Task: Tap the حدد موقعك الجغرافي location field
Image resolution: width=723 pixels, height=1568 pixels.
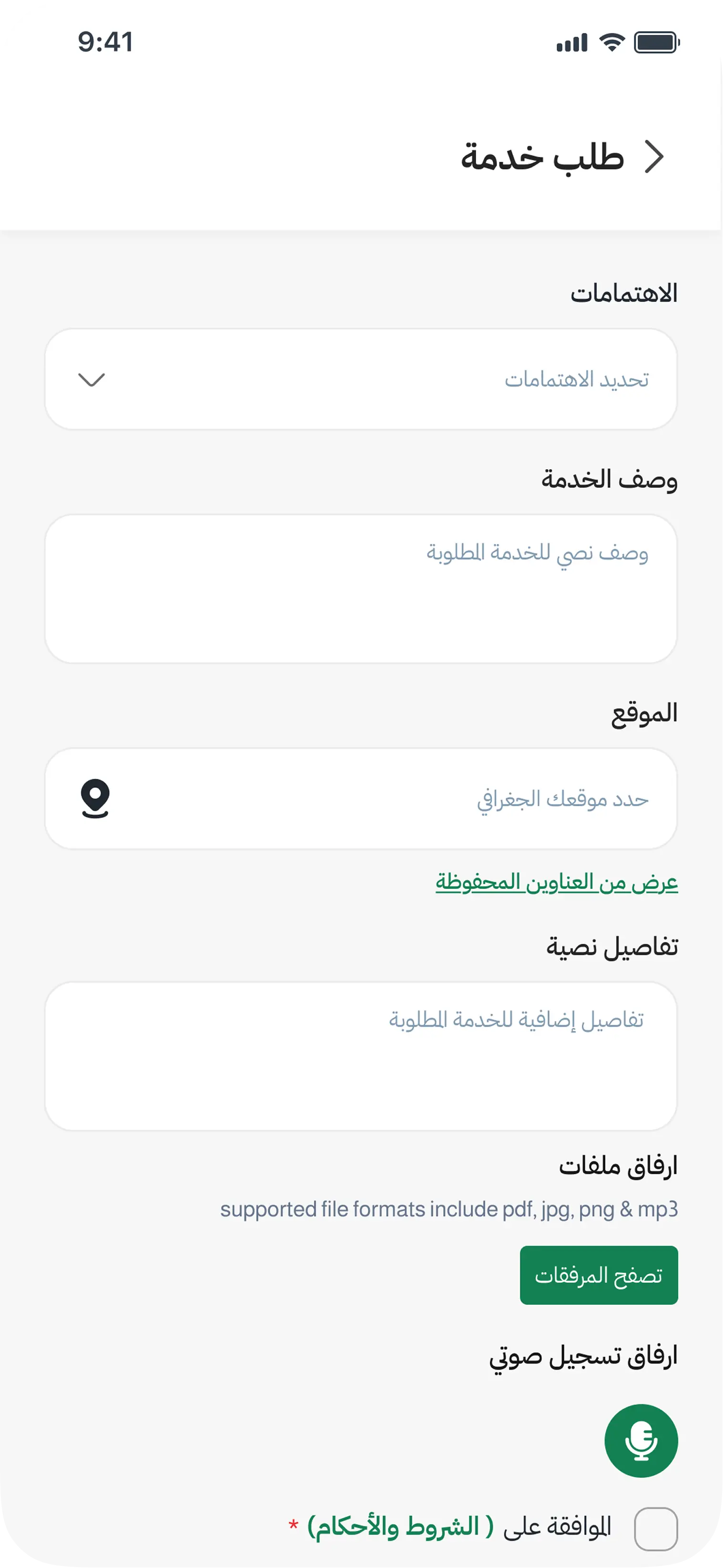Action: click(361, 799)
